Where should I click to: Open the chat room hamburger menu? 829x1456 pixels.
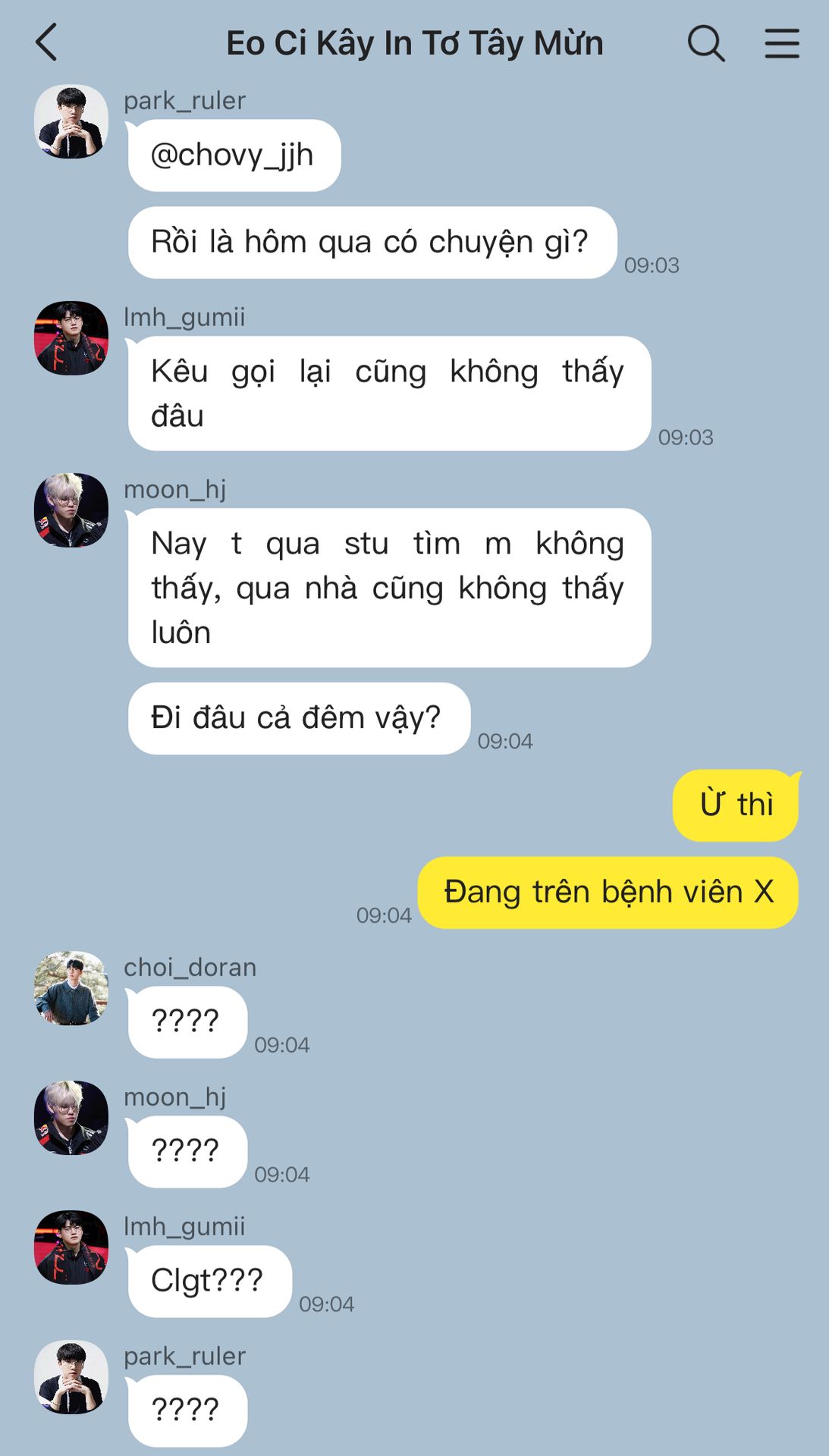point(781,43)
